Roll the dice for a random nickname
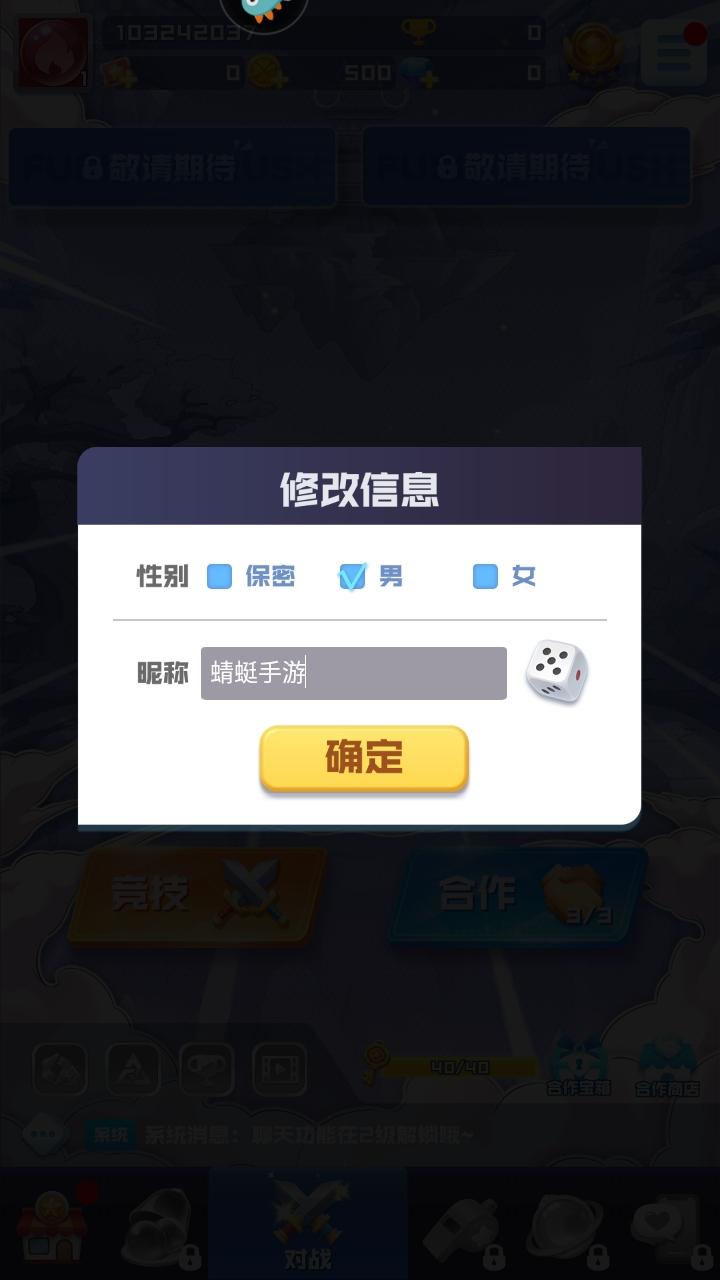720x1280 pixels. [x=556, y=672]
